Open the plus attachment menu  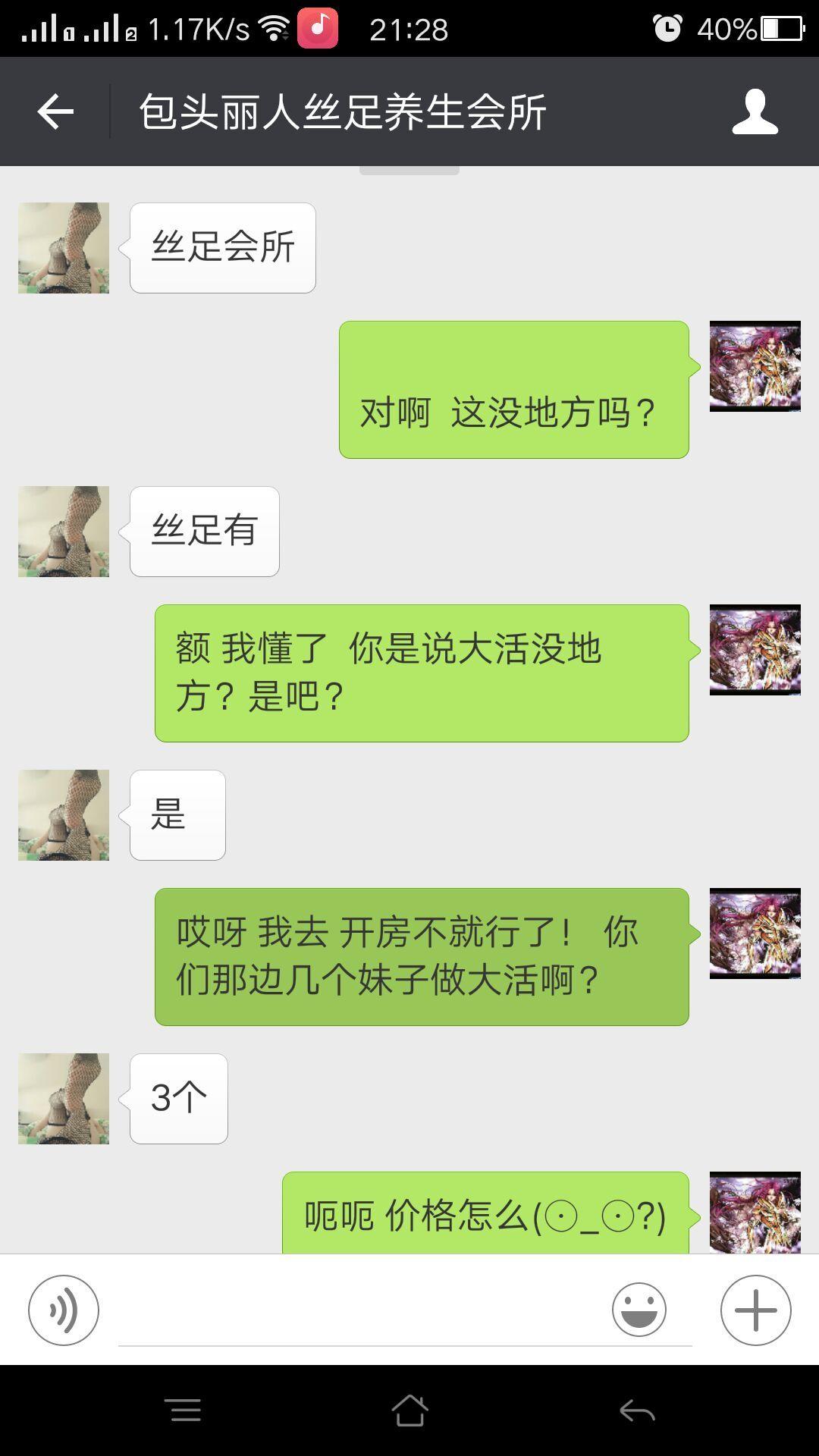coord(755,1310)
